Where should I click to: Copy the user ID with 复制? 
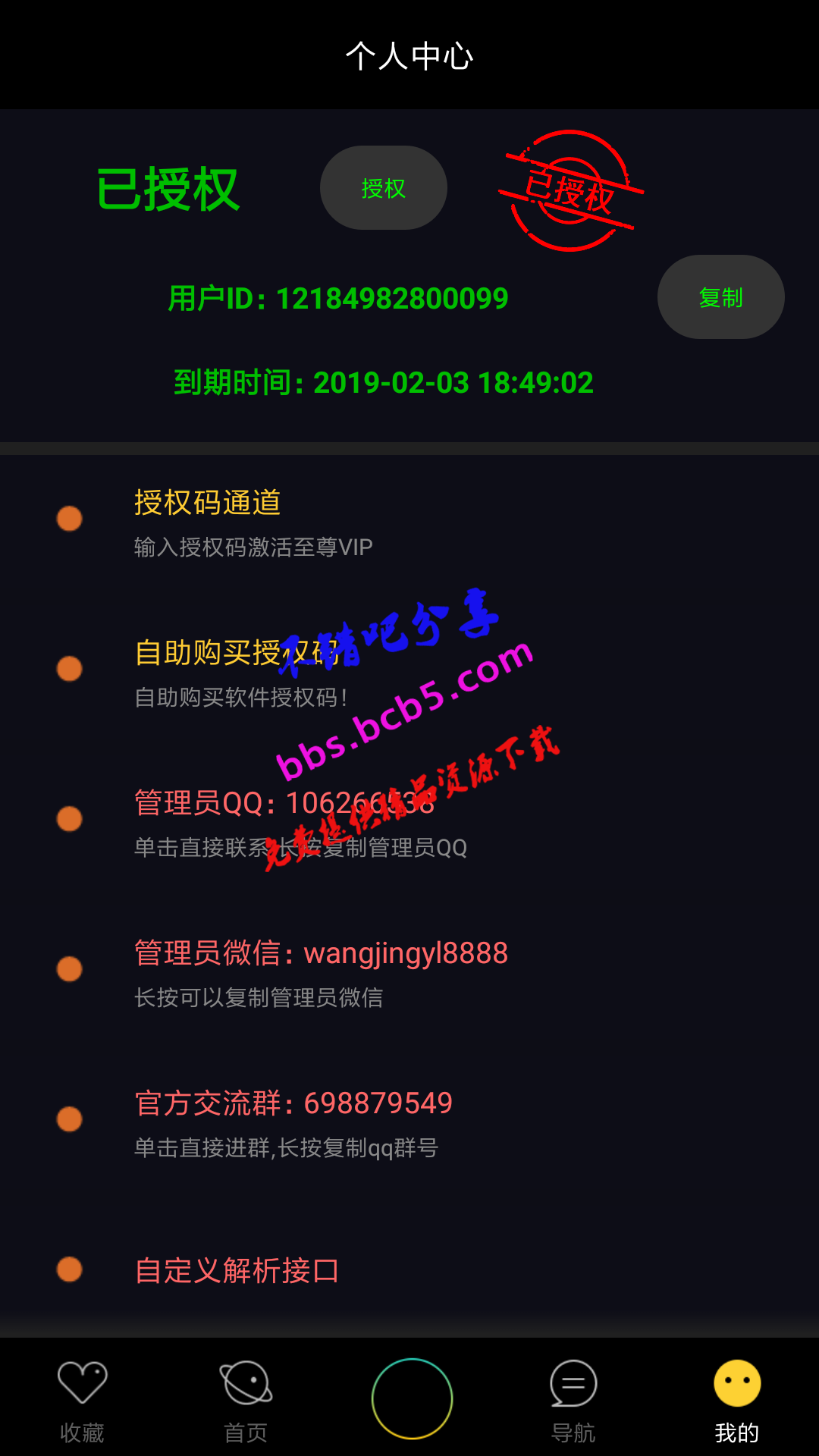[x=720, y=297]
